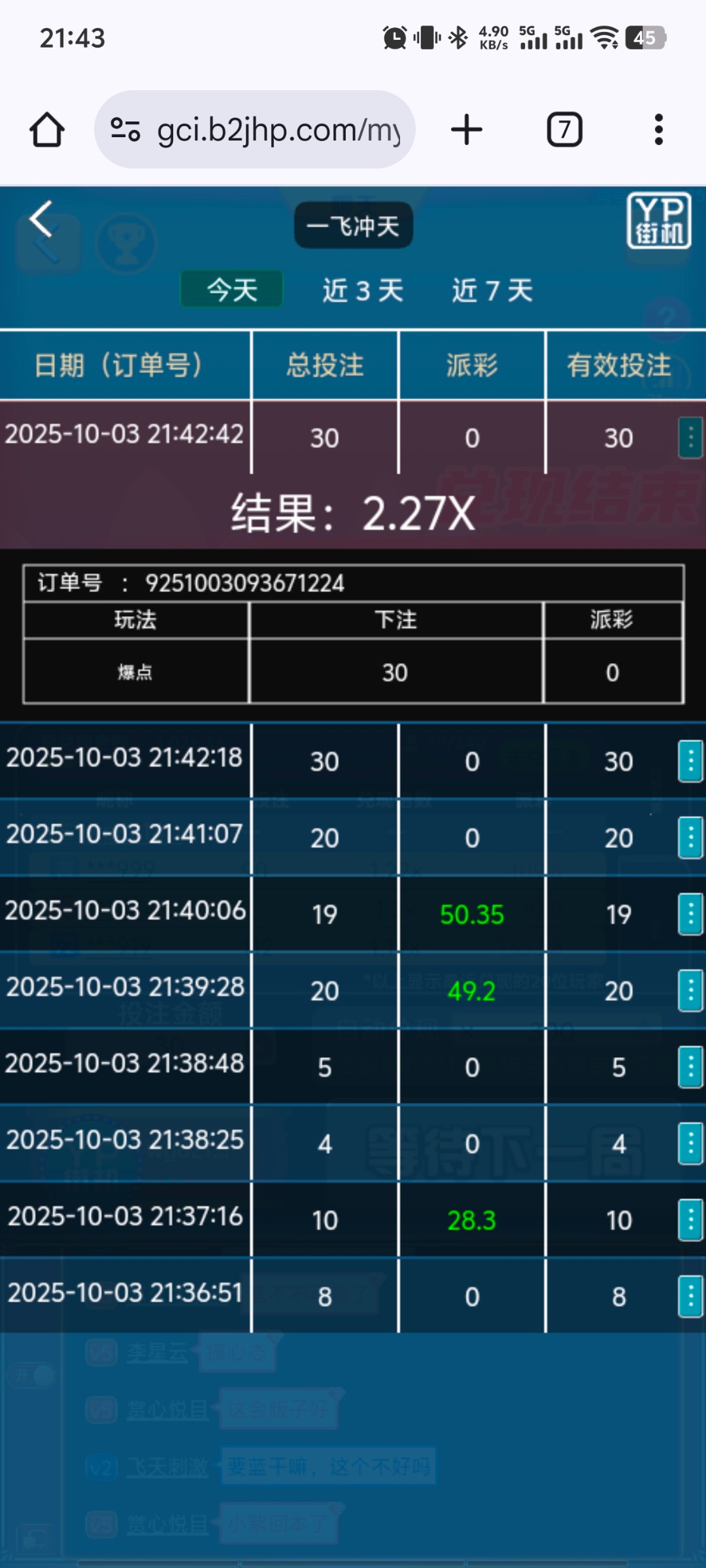
Task: Collapse details of the 21:42:42 order
Action: pos(690,437)
